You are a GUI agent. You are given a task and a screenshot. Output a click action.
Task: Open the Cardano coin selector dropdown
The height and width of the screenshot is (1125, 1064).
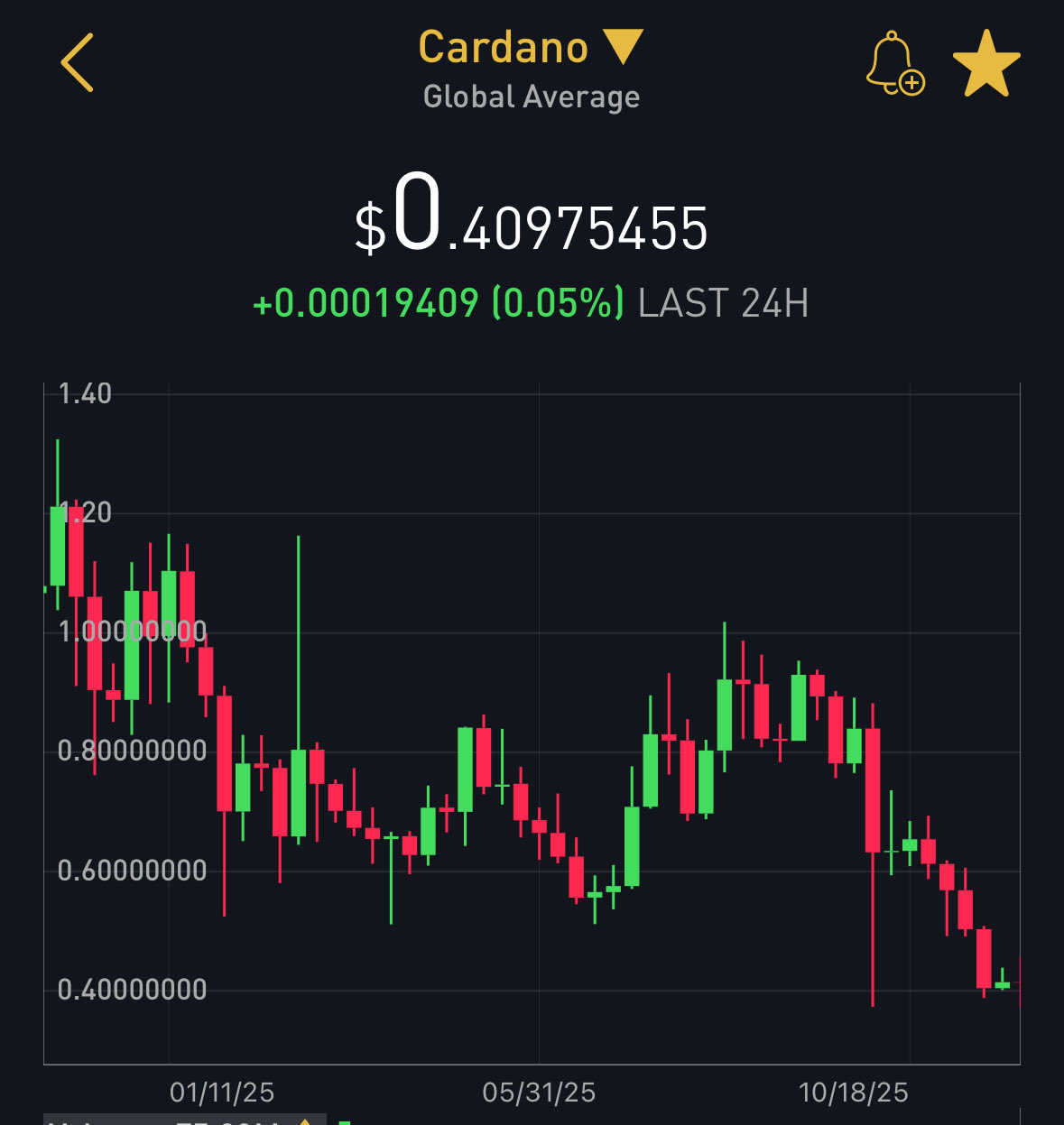531,48
